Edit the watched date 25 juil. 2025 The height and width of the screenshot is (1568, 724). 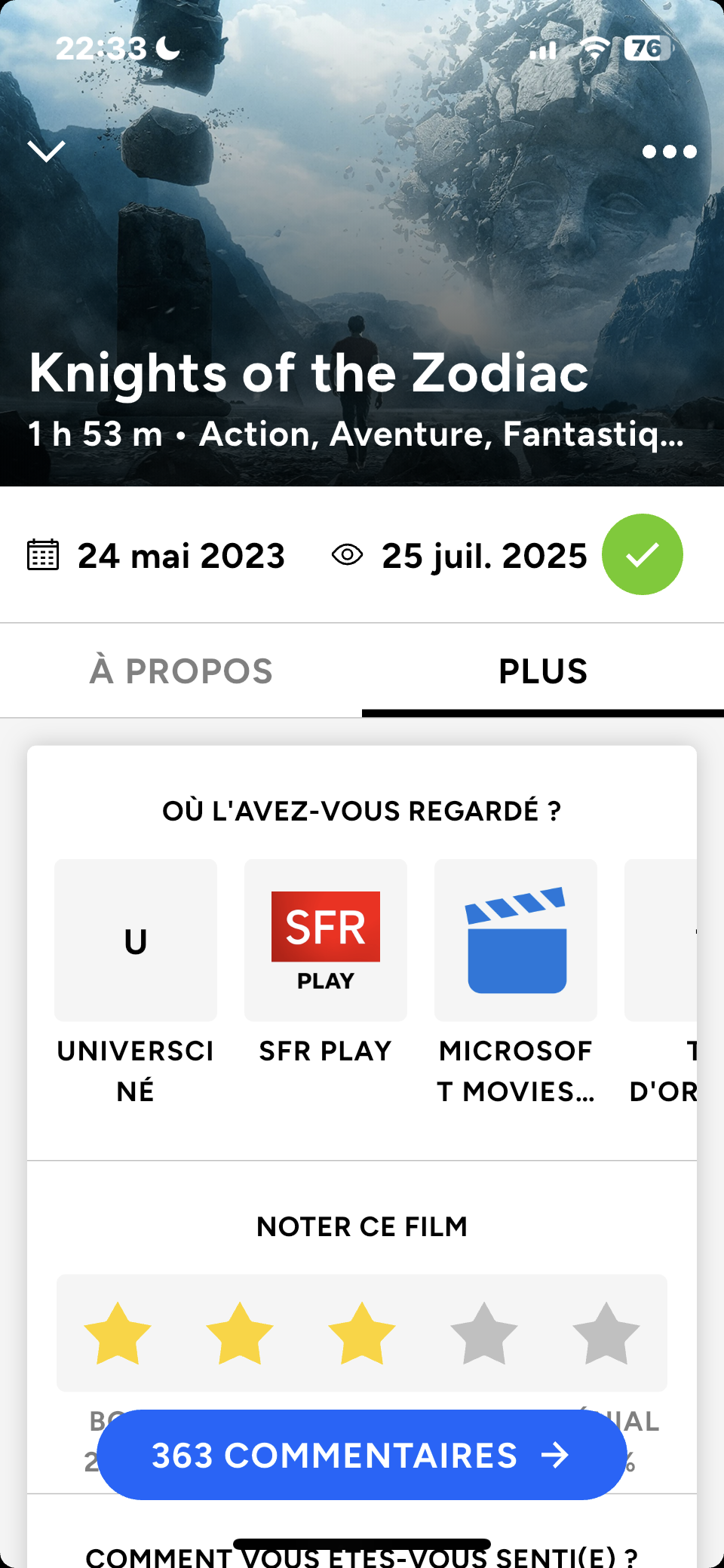483,556
